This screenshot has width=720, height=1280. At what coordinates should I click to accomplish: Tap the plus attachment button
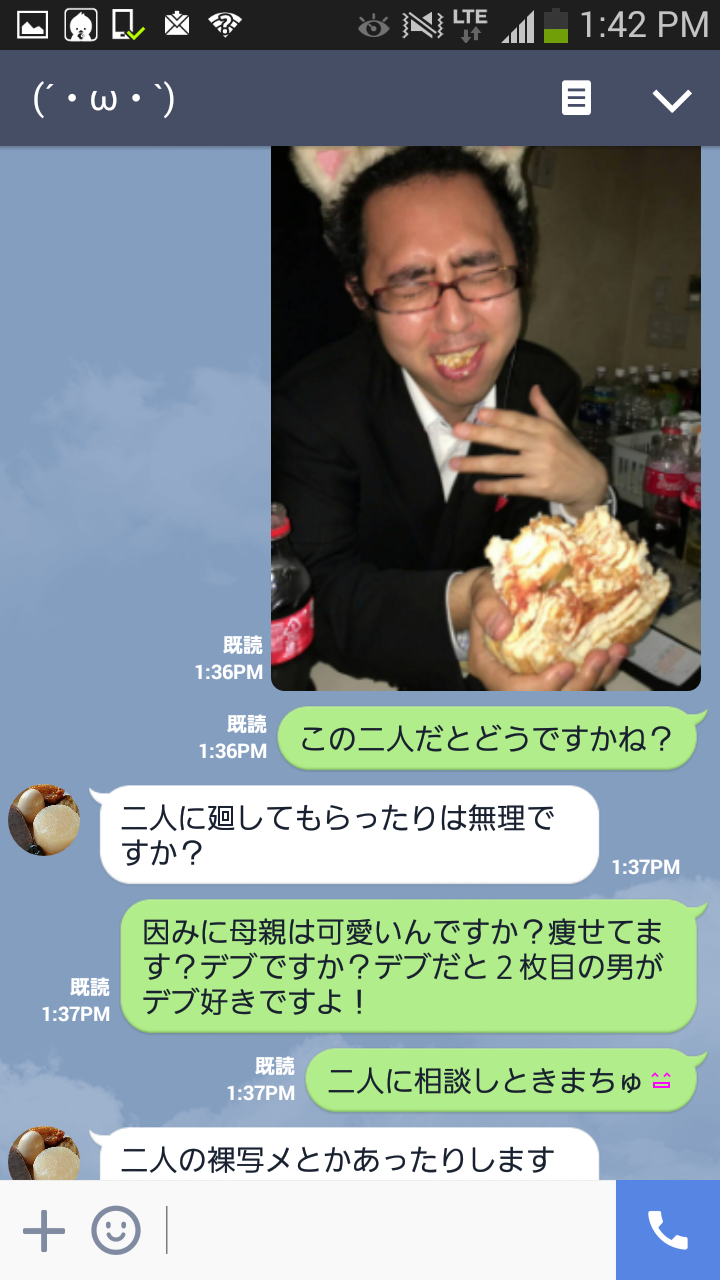(x=43, y=1230)
